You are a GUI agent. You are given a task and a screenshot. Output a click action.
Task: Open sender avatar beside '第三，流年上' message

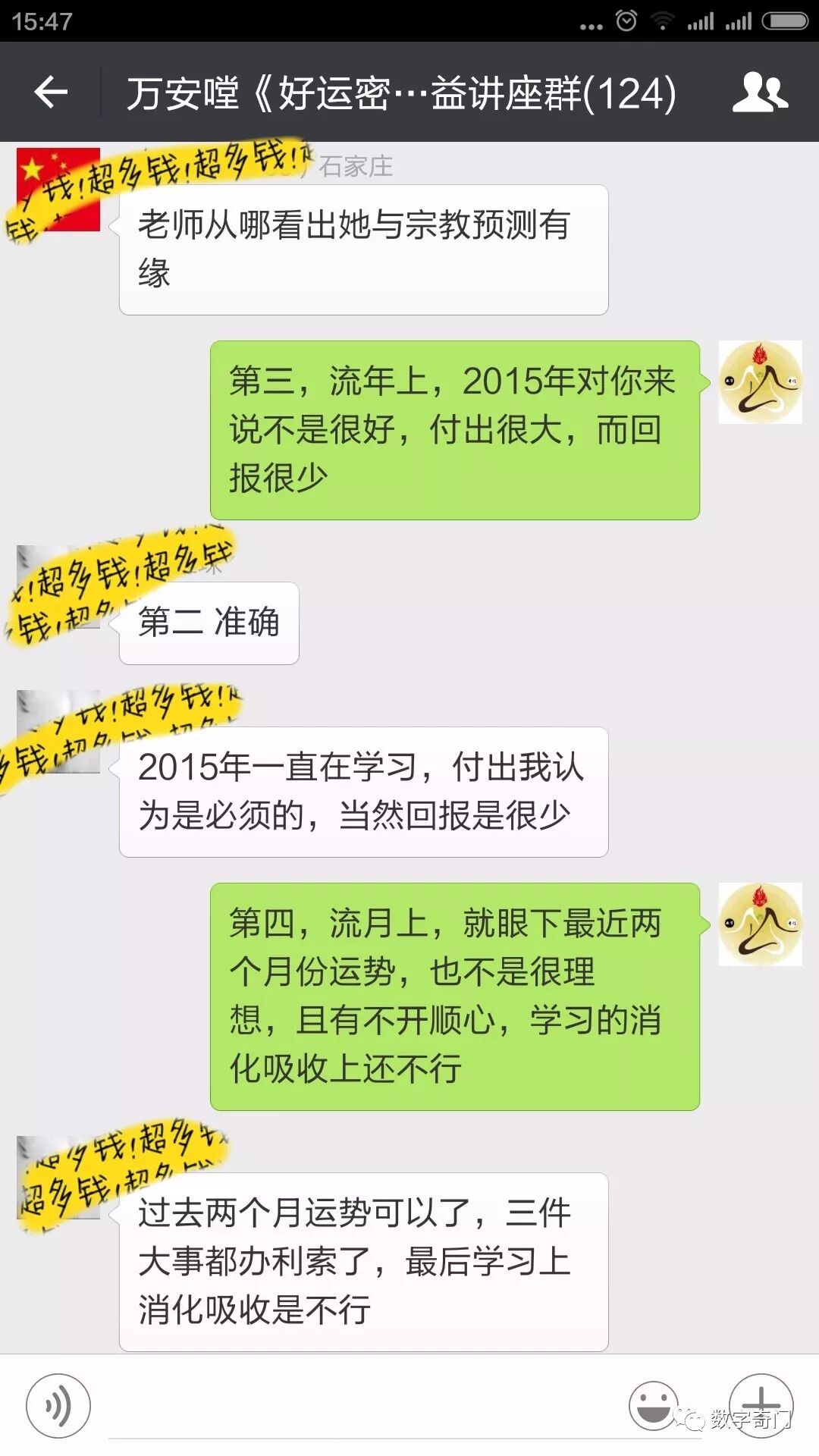[760, 382]
